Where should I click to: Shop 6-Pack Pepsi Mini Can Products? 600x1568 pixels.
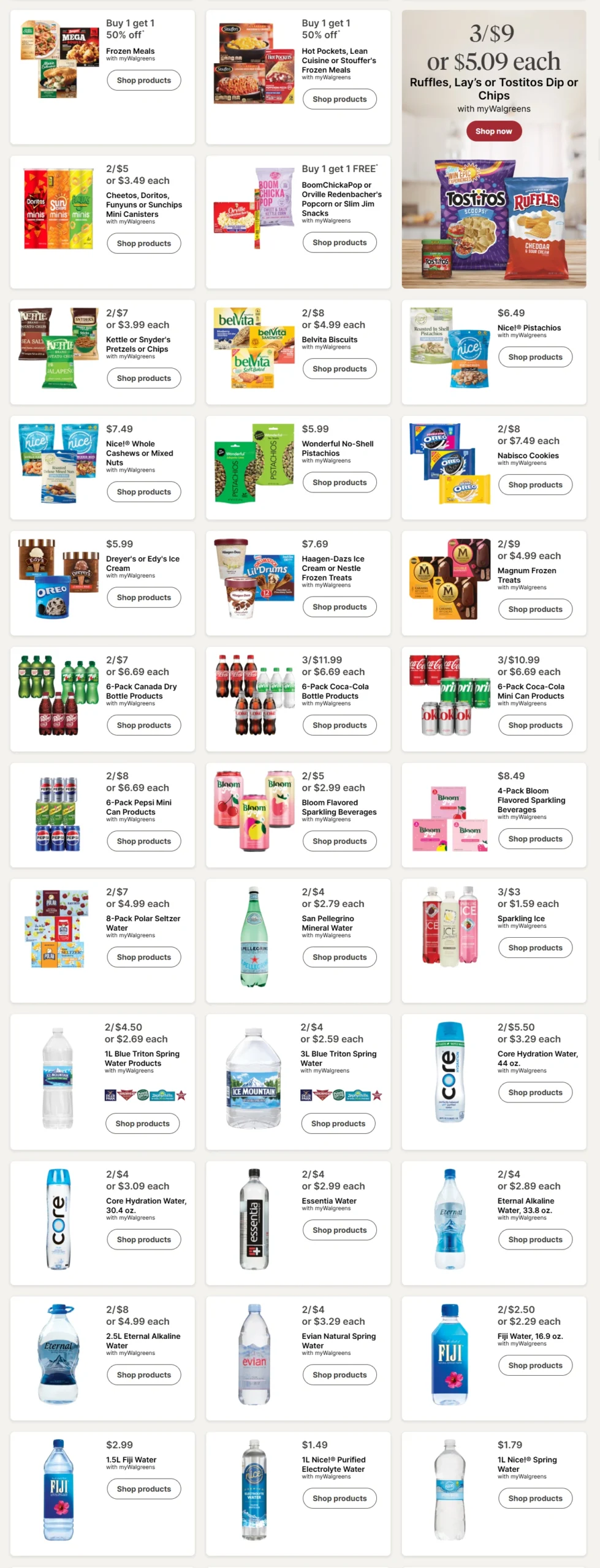coord(144,842)
